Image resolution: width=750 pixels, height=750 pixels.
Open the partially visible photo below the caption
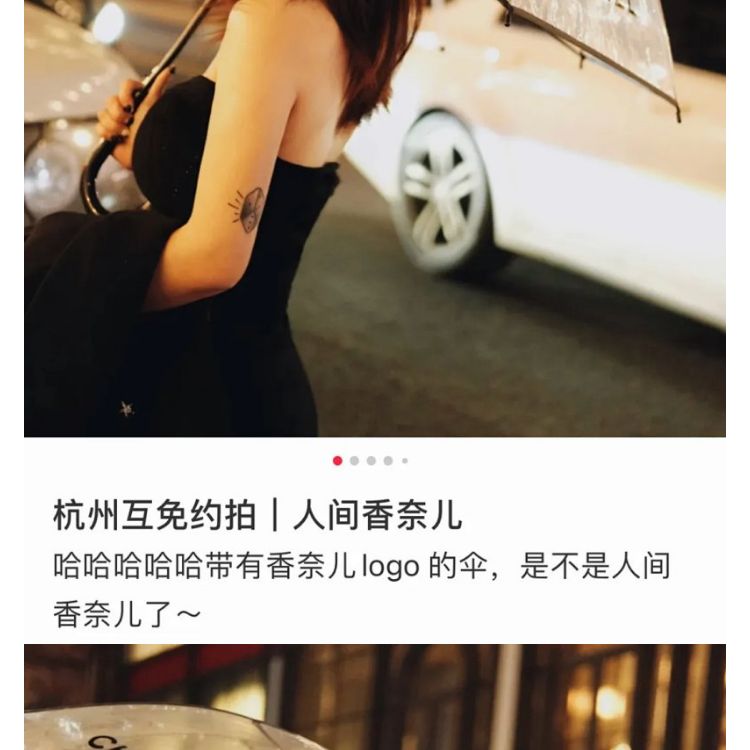point(375,697)
